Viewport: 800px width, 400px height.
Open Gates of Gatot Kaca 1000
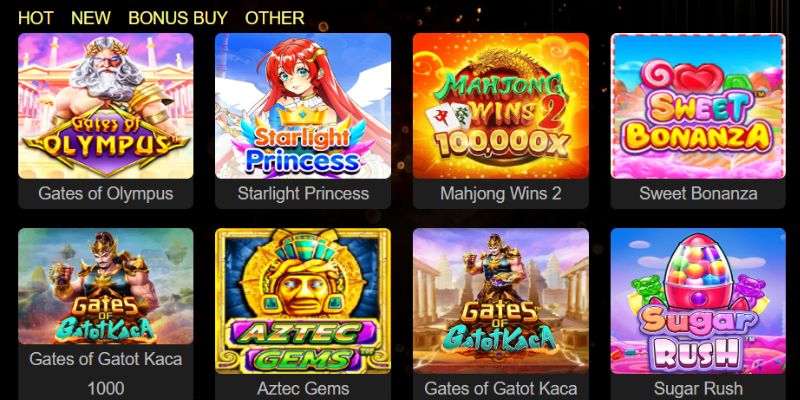105,300
